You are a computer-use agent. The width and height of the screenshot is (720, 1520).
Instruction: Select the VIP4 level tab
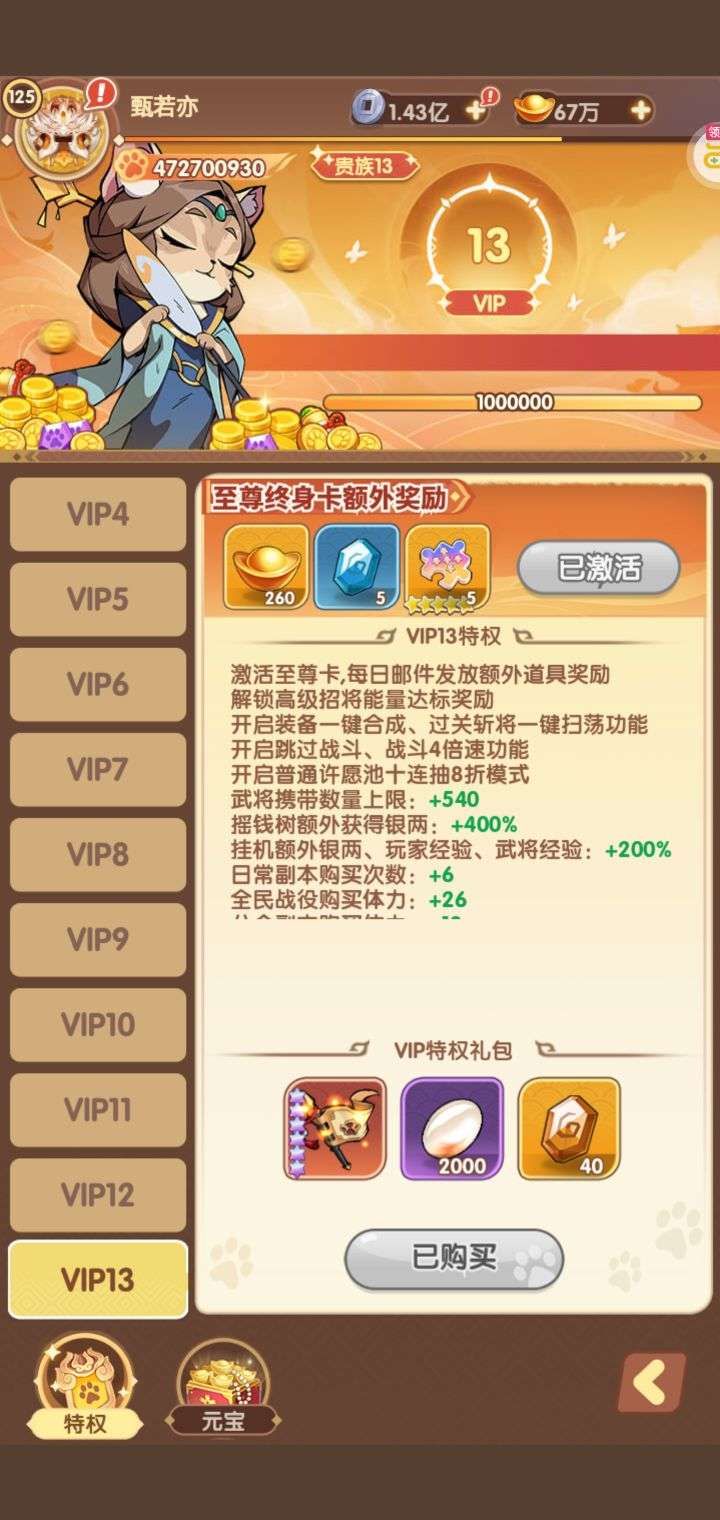(98, 514)
